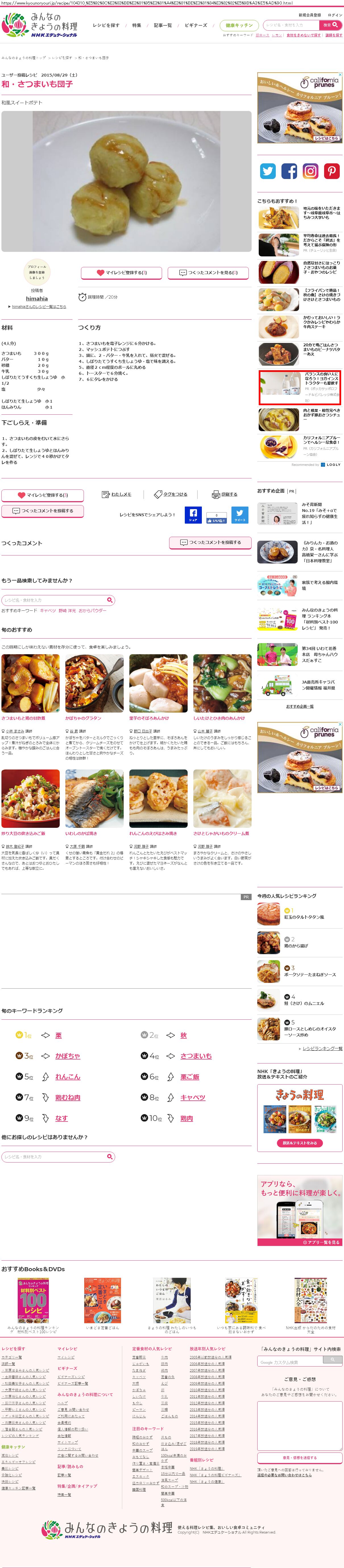Tweet this recipe with the ツイート button
344x1568 pixels.
[239, 514]
